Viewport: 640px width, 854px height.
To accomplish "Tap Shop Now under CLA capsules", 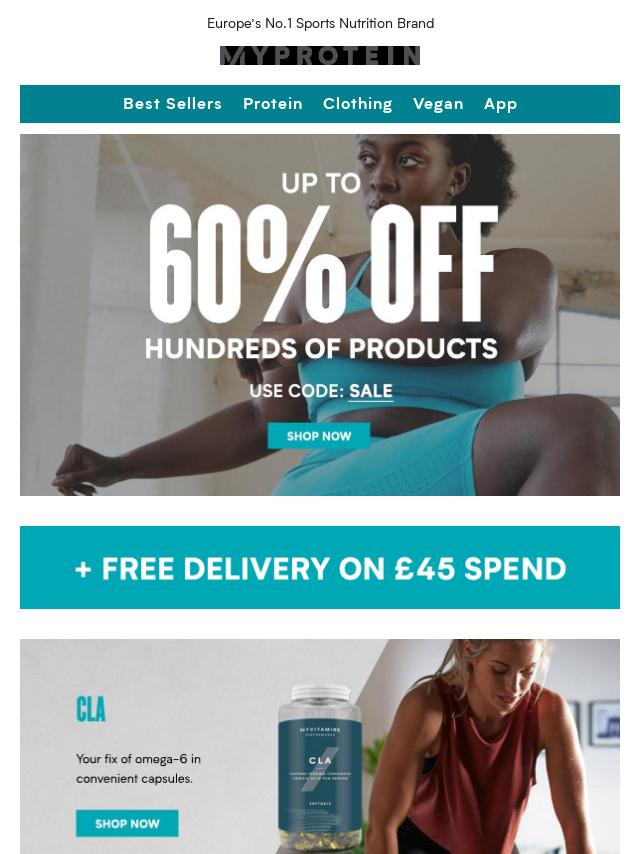I will pyautogui.click(x=127, y=824).
